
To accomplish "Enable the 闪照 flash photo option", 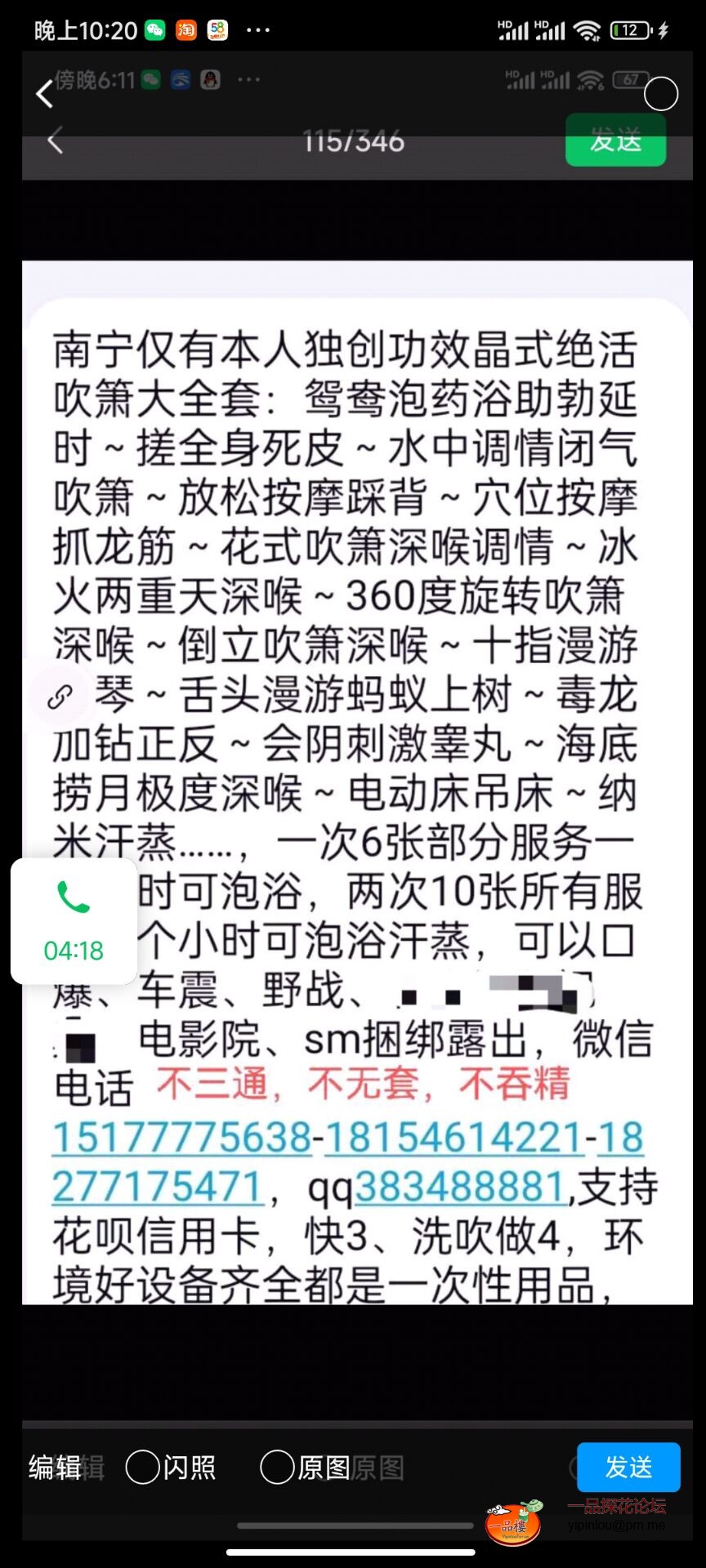I will pos(143,1468).
